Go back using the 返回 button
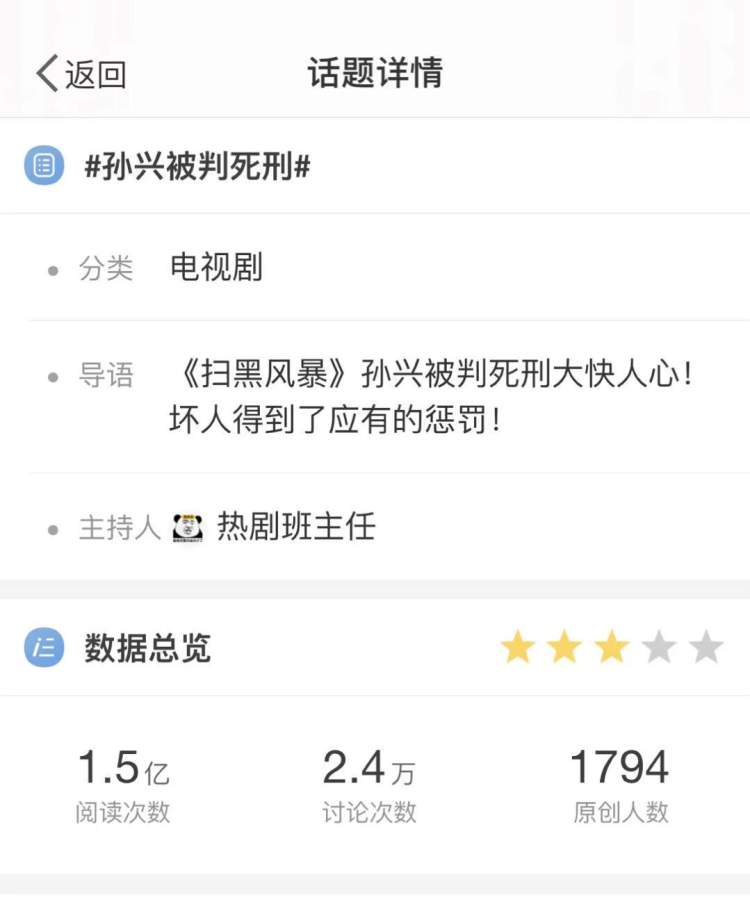750x902 pixels. pyautogui.click(x=82, y=74)
